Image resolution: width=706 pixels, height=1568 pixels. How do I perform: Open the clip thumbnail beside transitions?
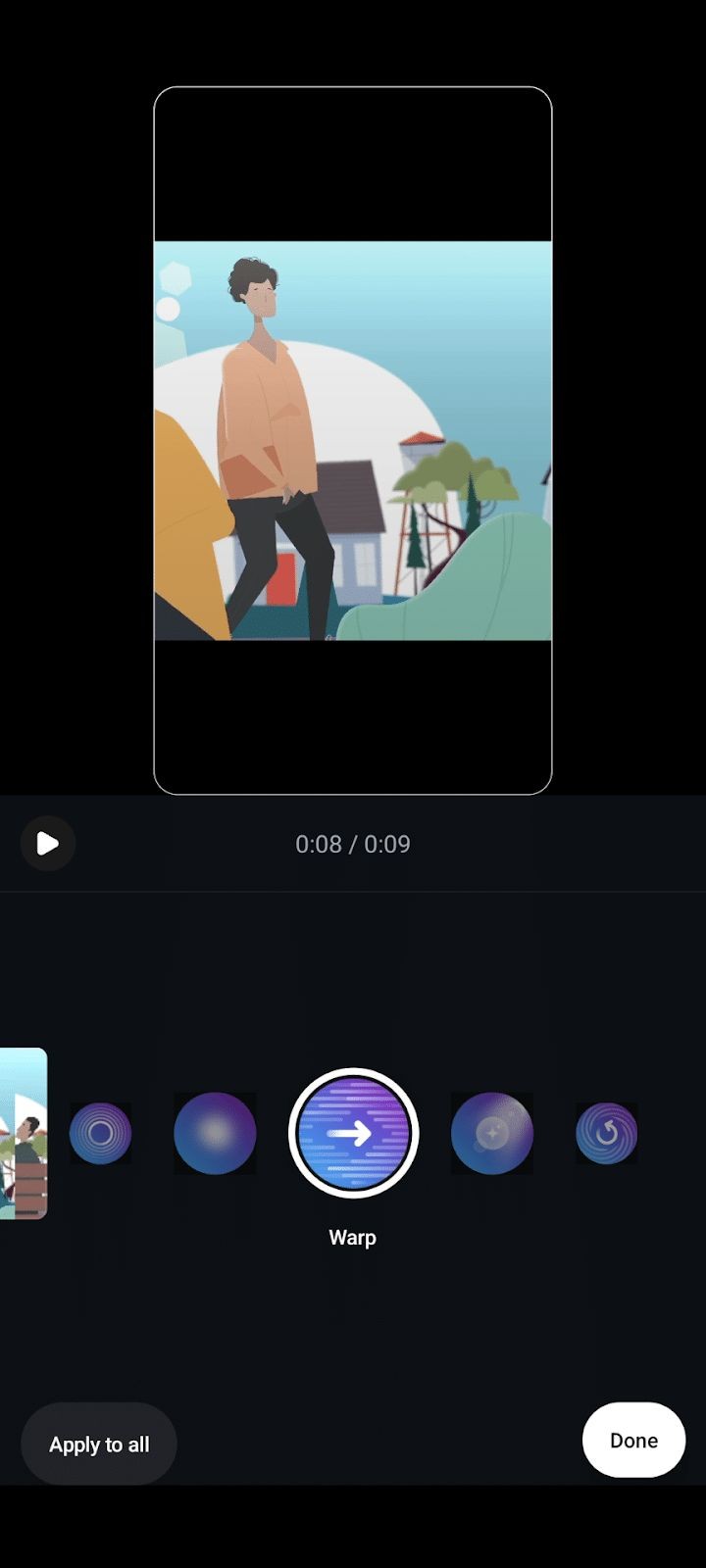[24, 1133]
